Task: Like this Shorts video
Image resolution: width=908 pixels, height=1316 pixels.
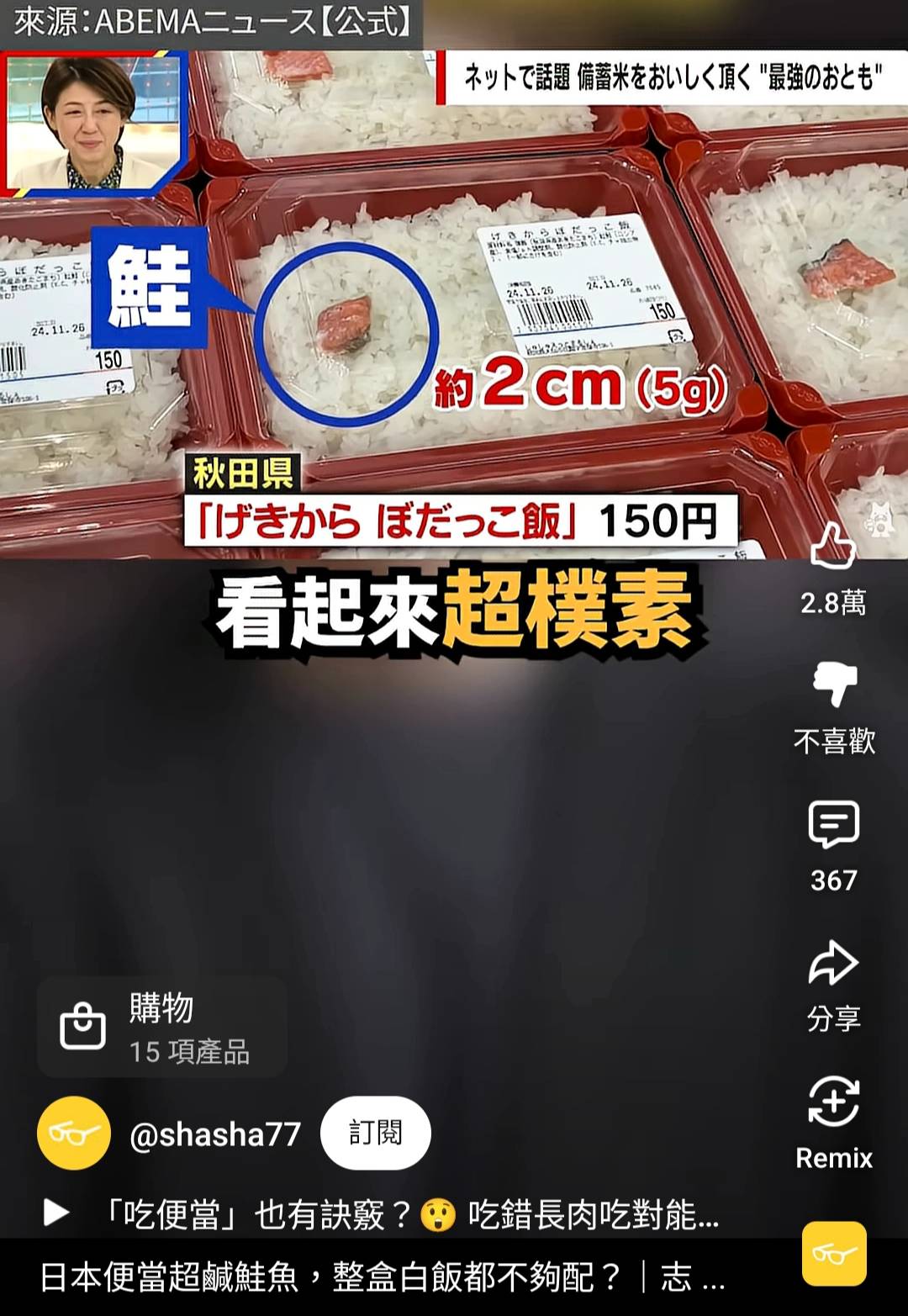Action: [x=832, y=547]
